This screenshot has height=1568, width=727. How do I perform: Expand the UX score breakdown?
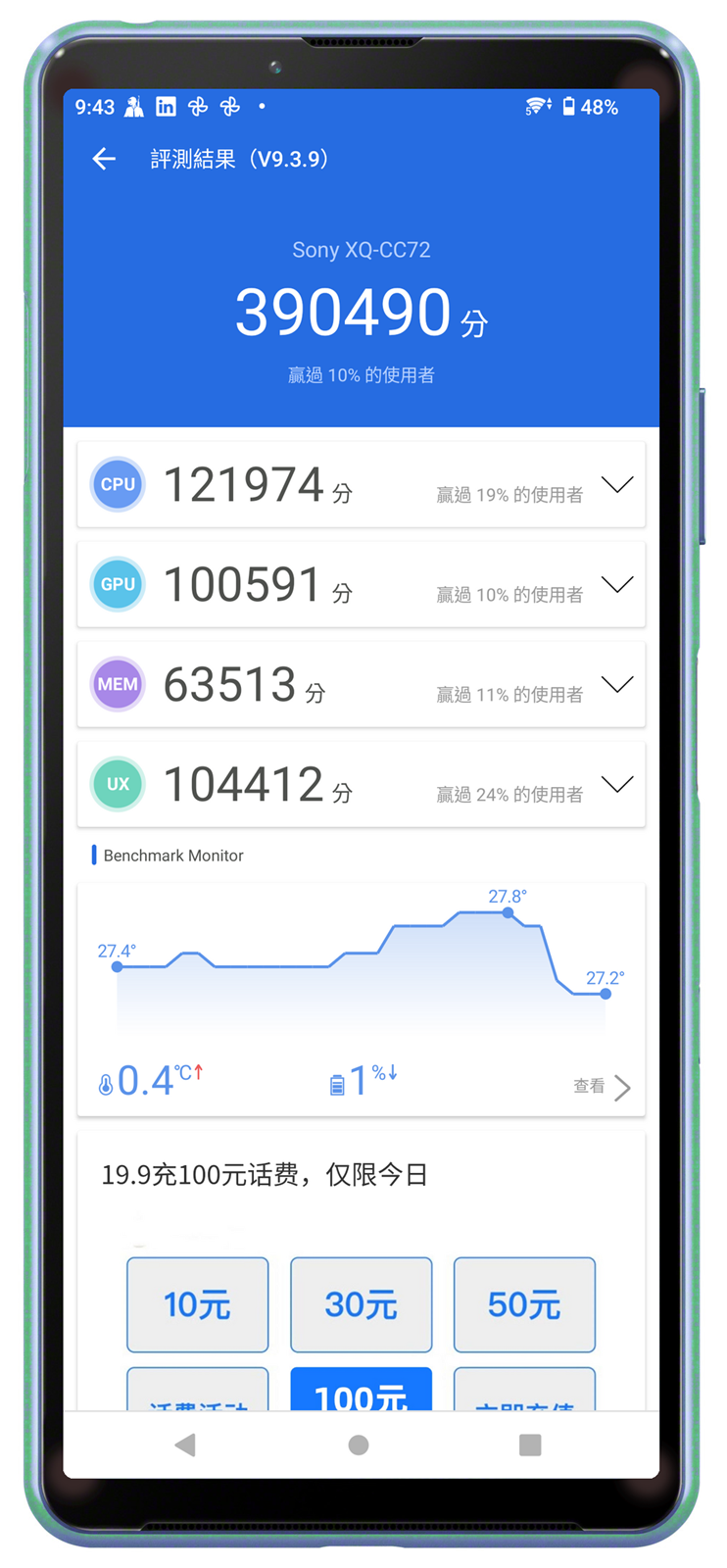(616, 784)
